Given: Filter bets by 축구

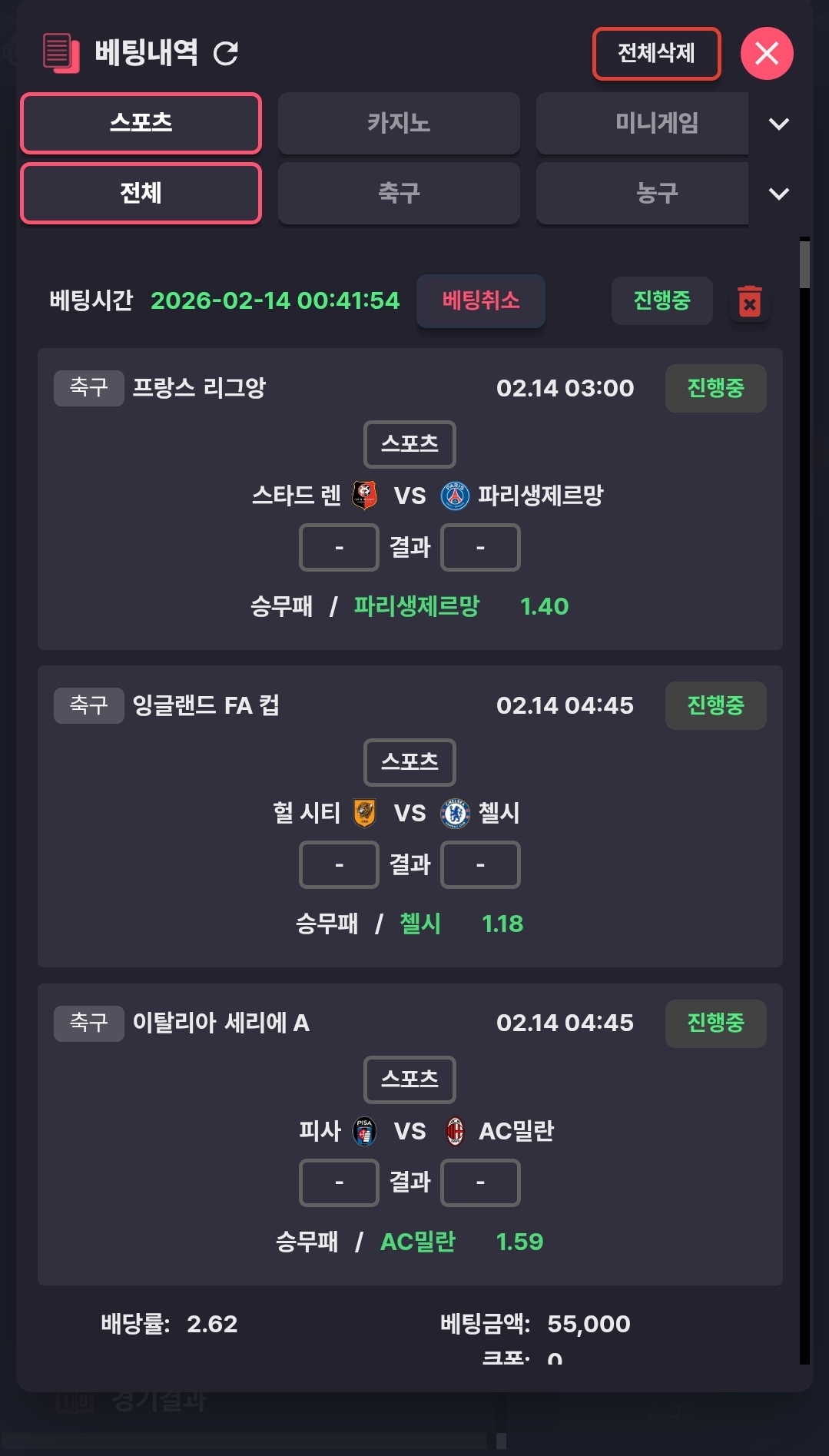Looking at the screenshot, I should pyautogui.click(x=398, y=193).
